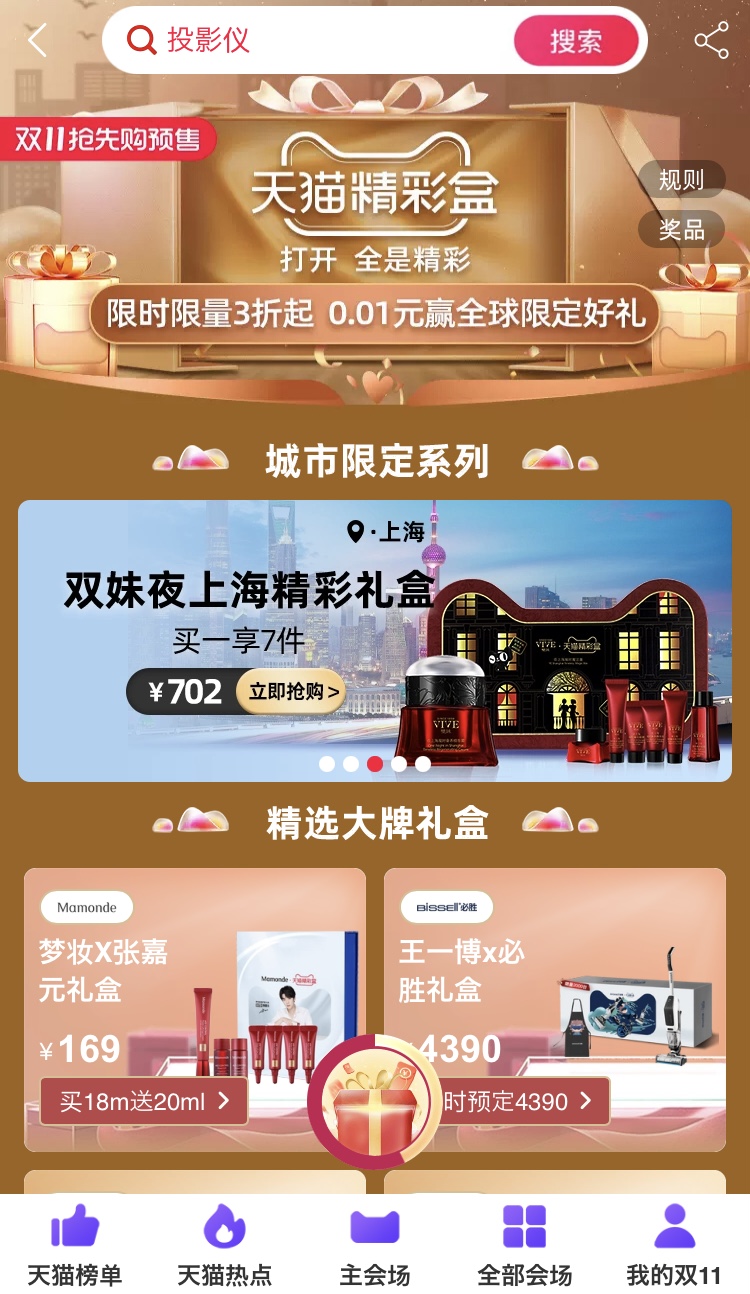The width and height of the screenshot is (750, 1294).
Task: Switch to the 天猫热点 tab
Action: coord(224,1246)
